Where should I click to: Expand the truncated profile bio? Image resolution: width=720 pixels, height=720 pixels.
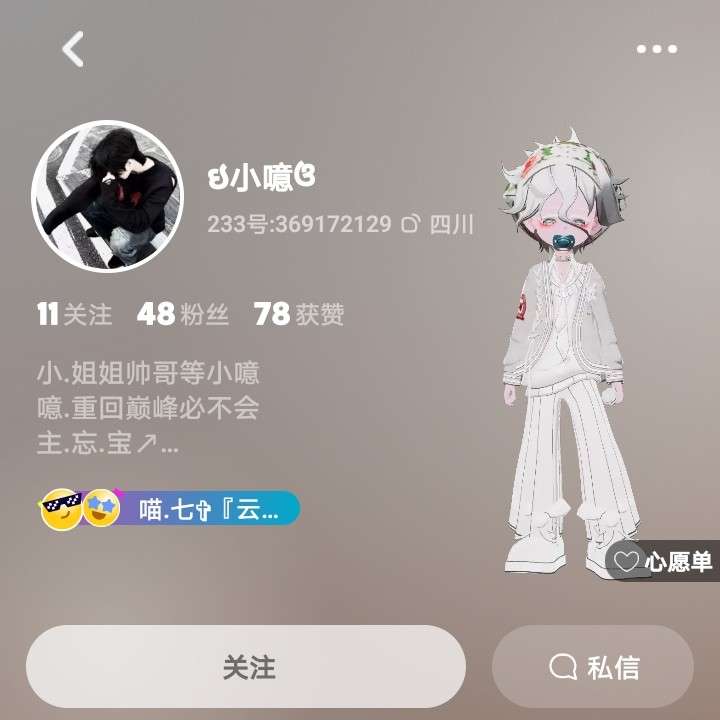coord(160,445)
